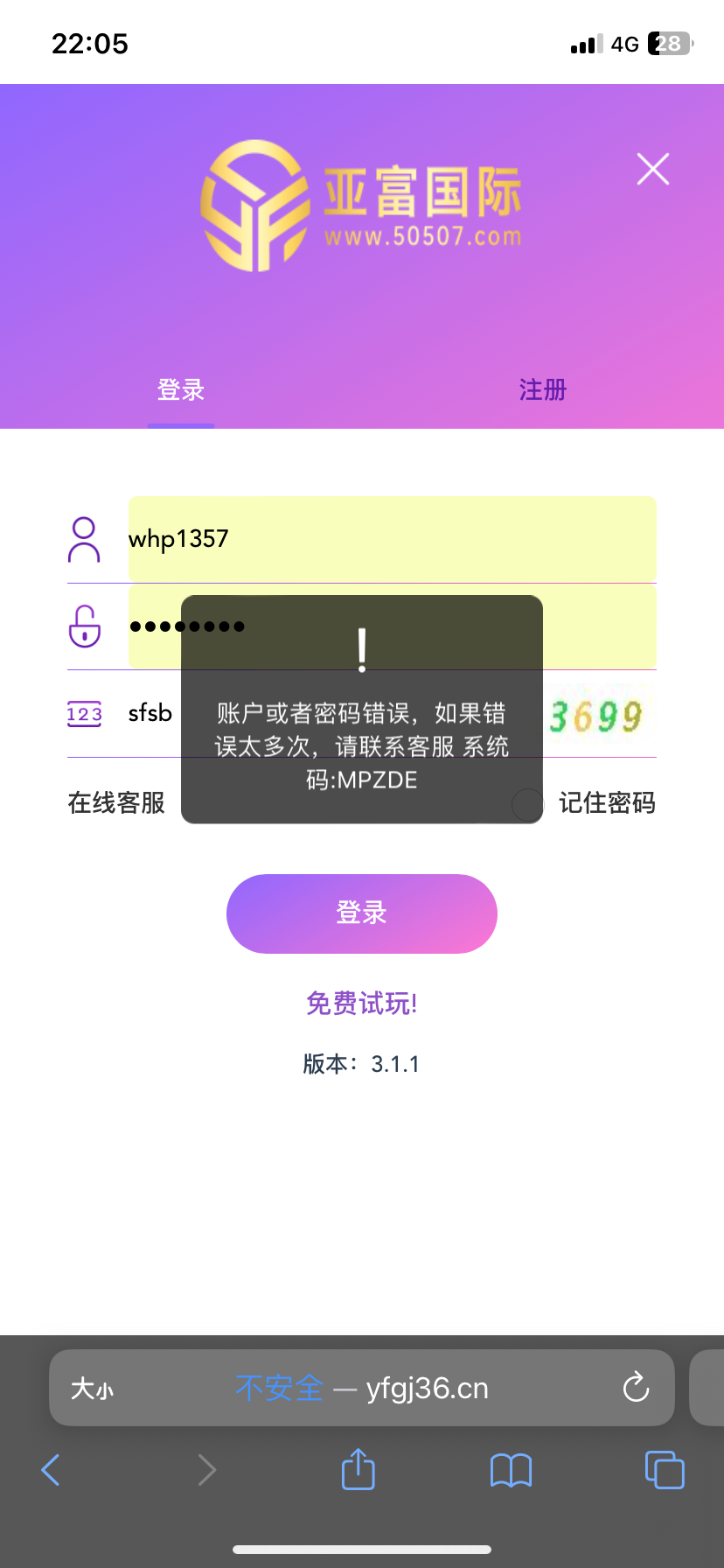724x1568 pixels.
Task: Select the 登录 login tab
Action: (x=180, y=390)
